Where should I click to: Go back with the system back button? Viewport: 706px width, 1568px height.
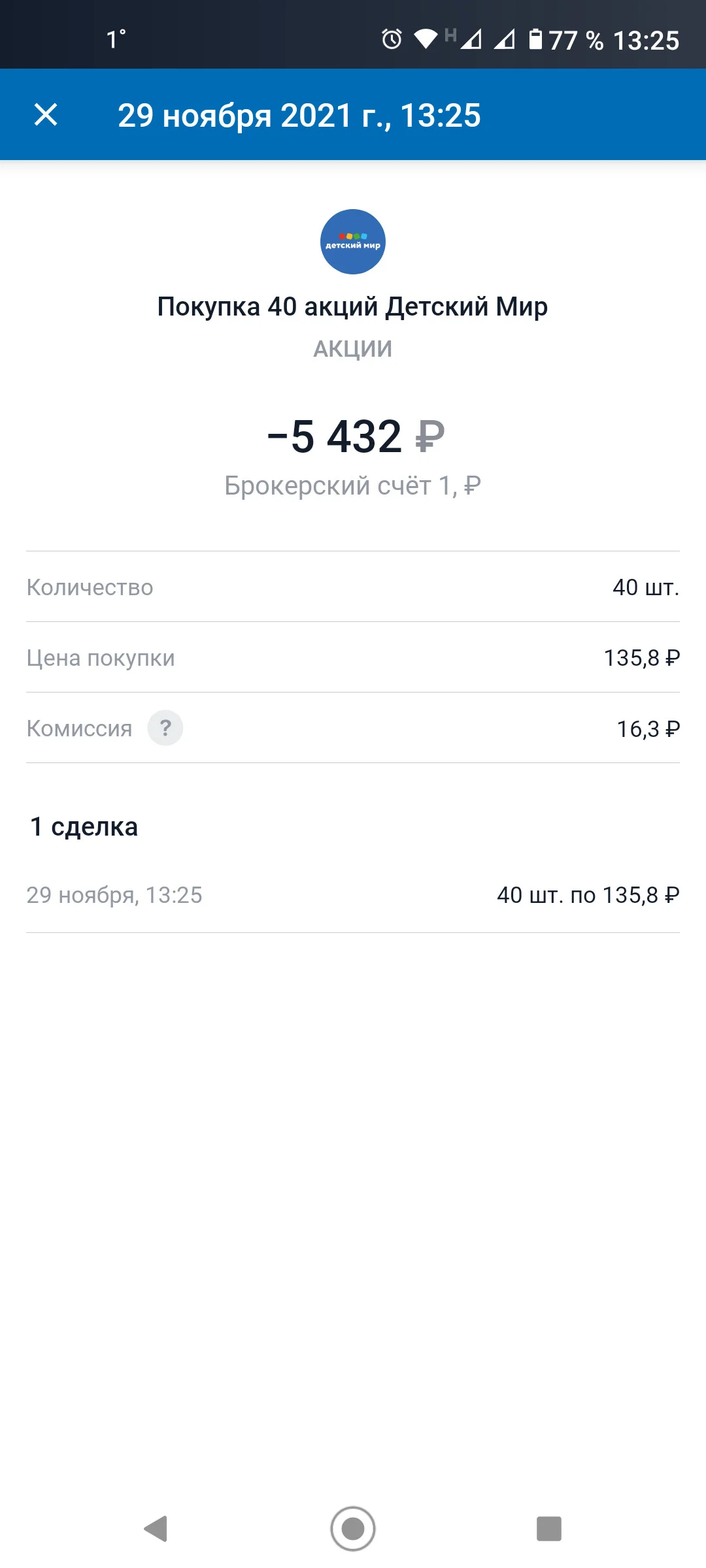tap(156, 1529)
